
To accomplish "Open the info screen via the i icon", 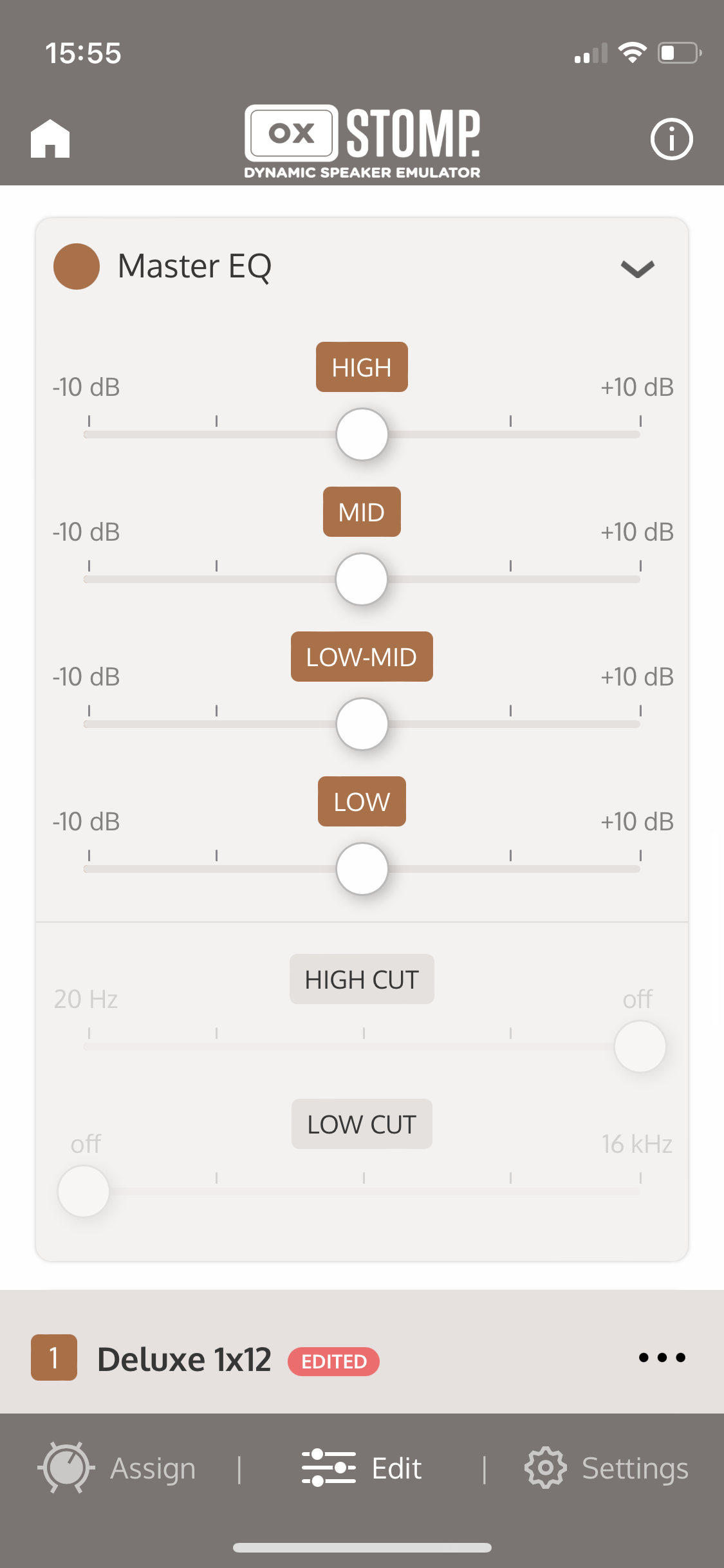I will tap(672, 138).
